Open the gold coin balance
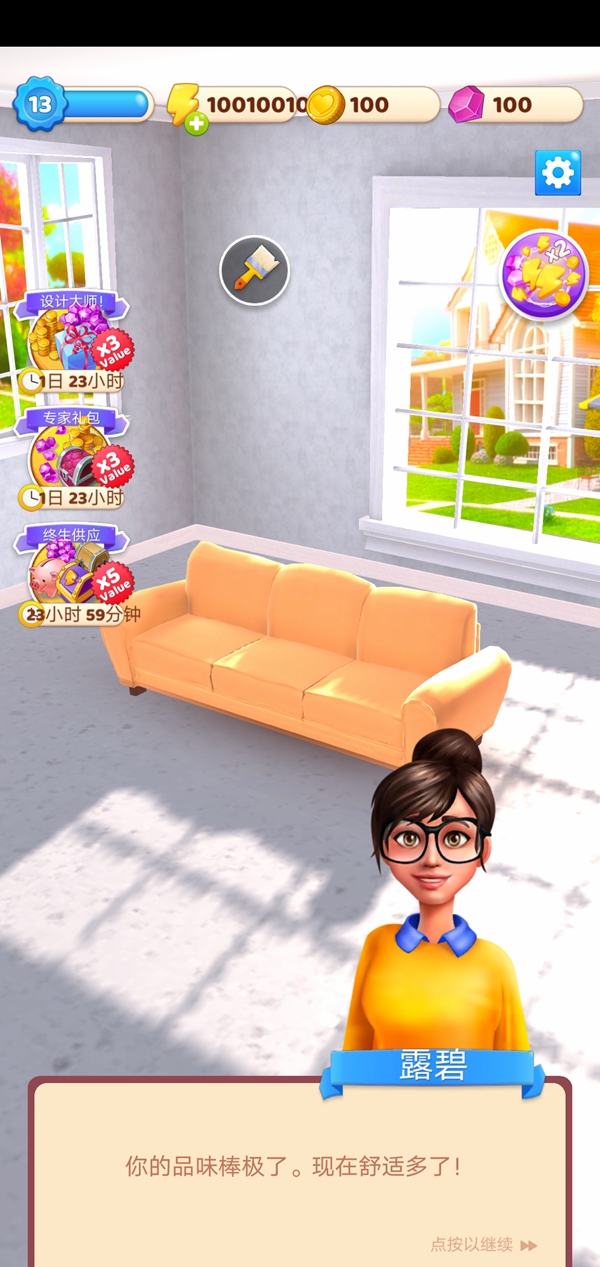This screenshot has height=1267, width=600. pyautogui.click(x=372, y=104)
